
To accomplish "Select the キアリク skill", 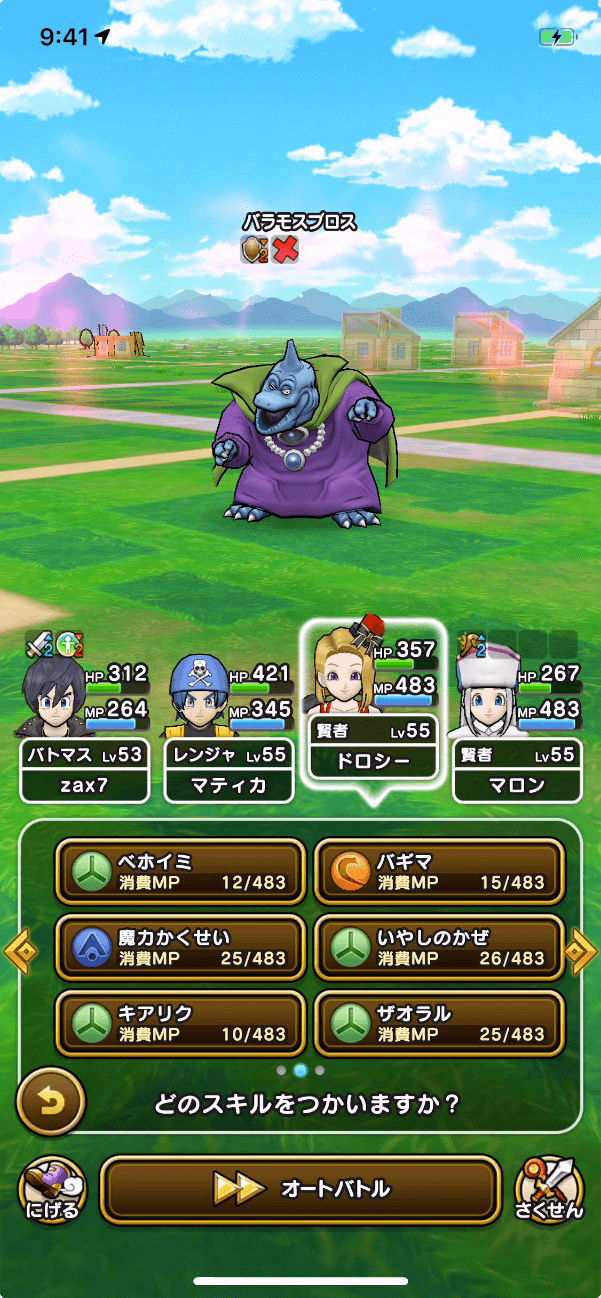I will tap(180, 1023).
